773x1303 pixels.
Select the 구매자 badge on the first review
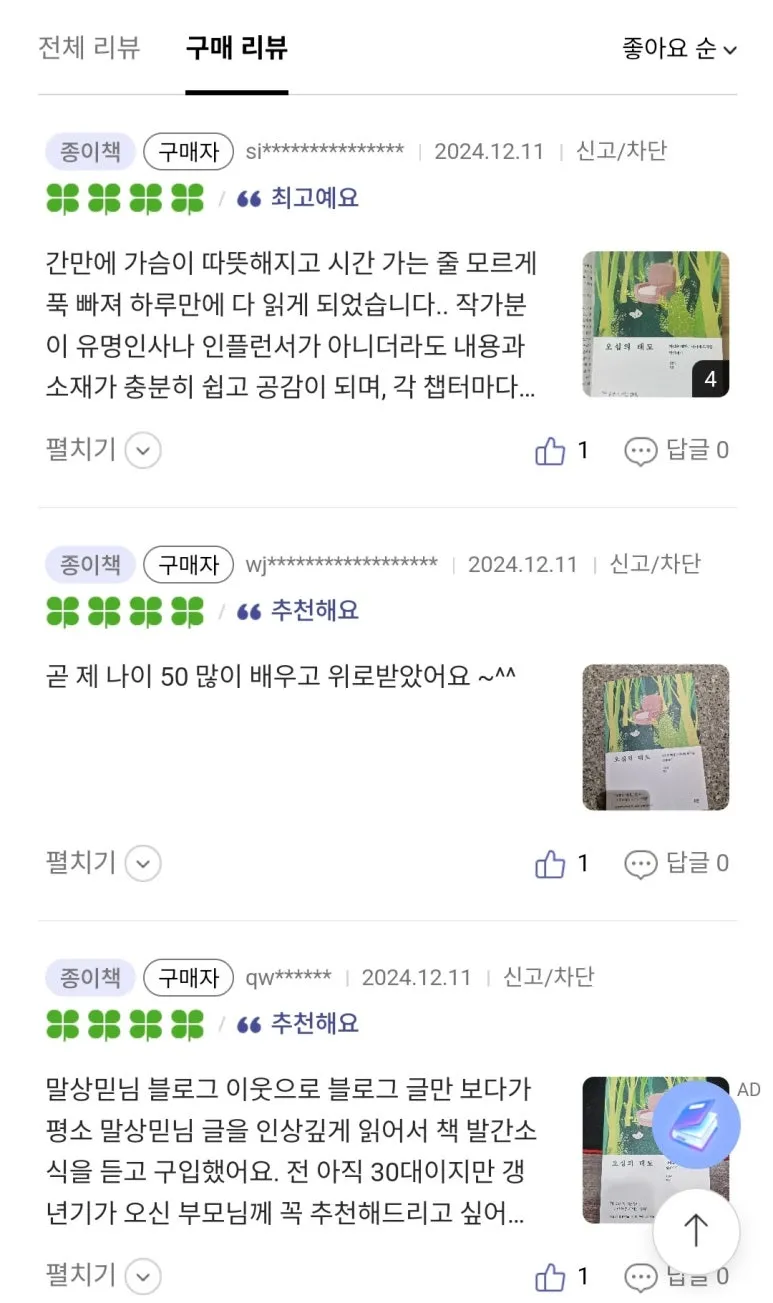188,151
